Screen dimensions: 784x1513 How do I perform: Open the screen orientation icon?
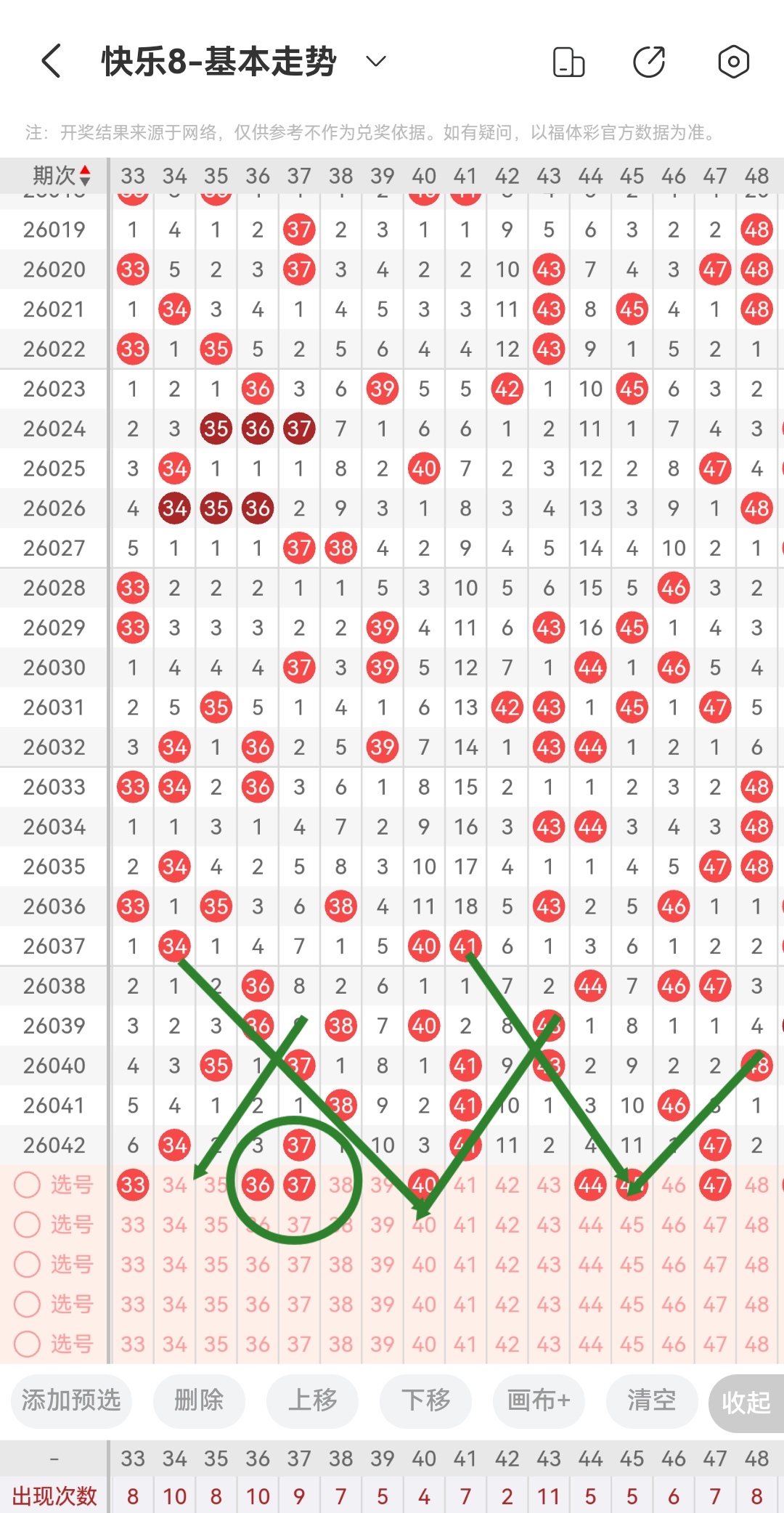click(x=568, y=62)
